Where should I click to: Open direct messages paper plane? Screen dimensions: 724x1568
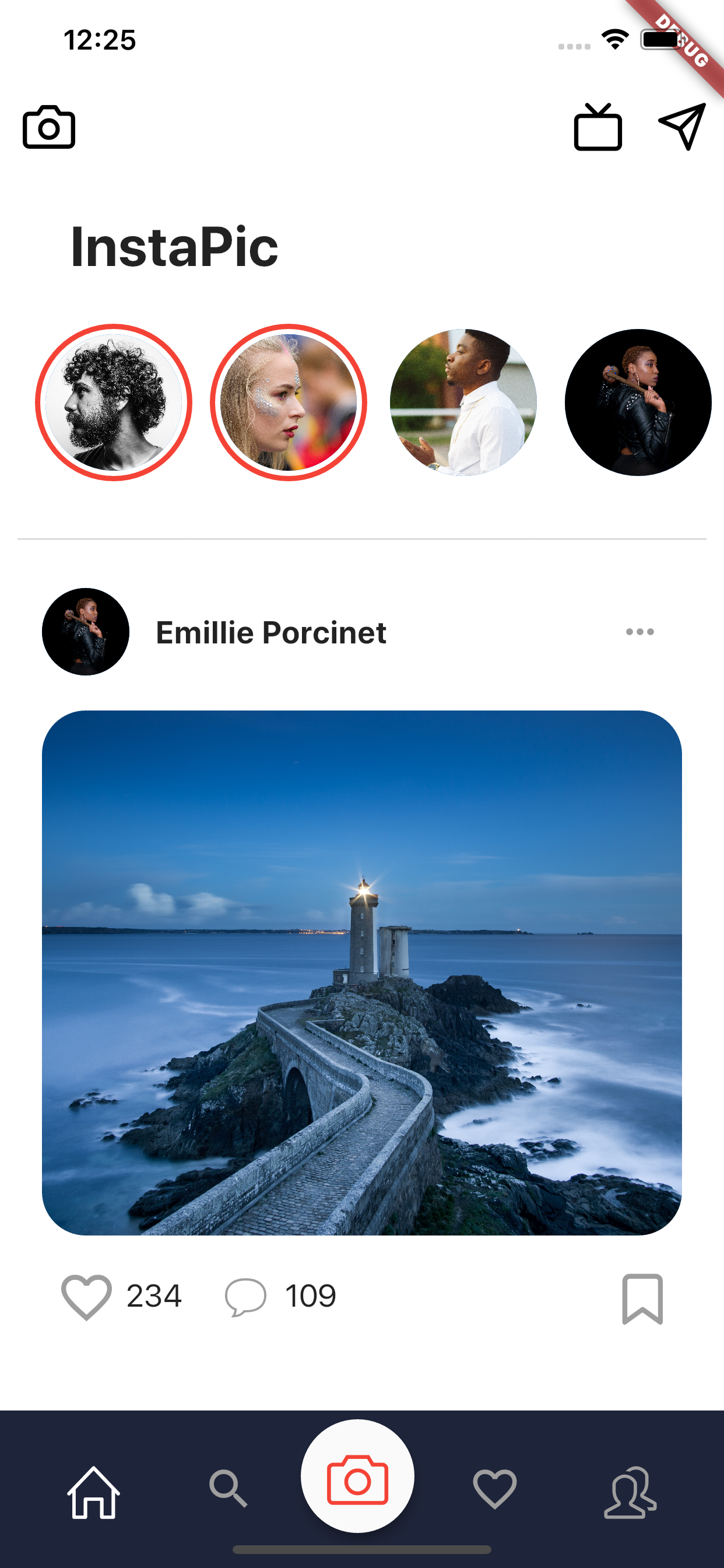(x=683, y=126)
